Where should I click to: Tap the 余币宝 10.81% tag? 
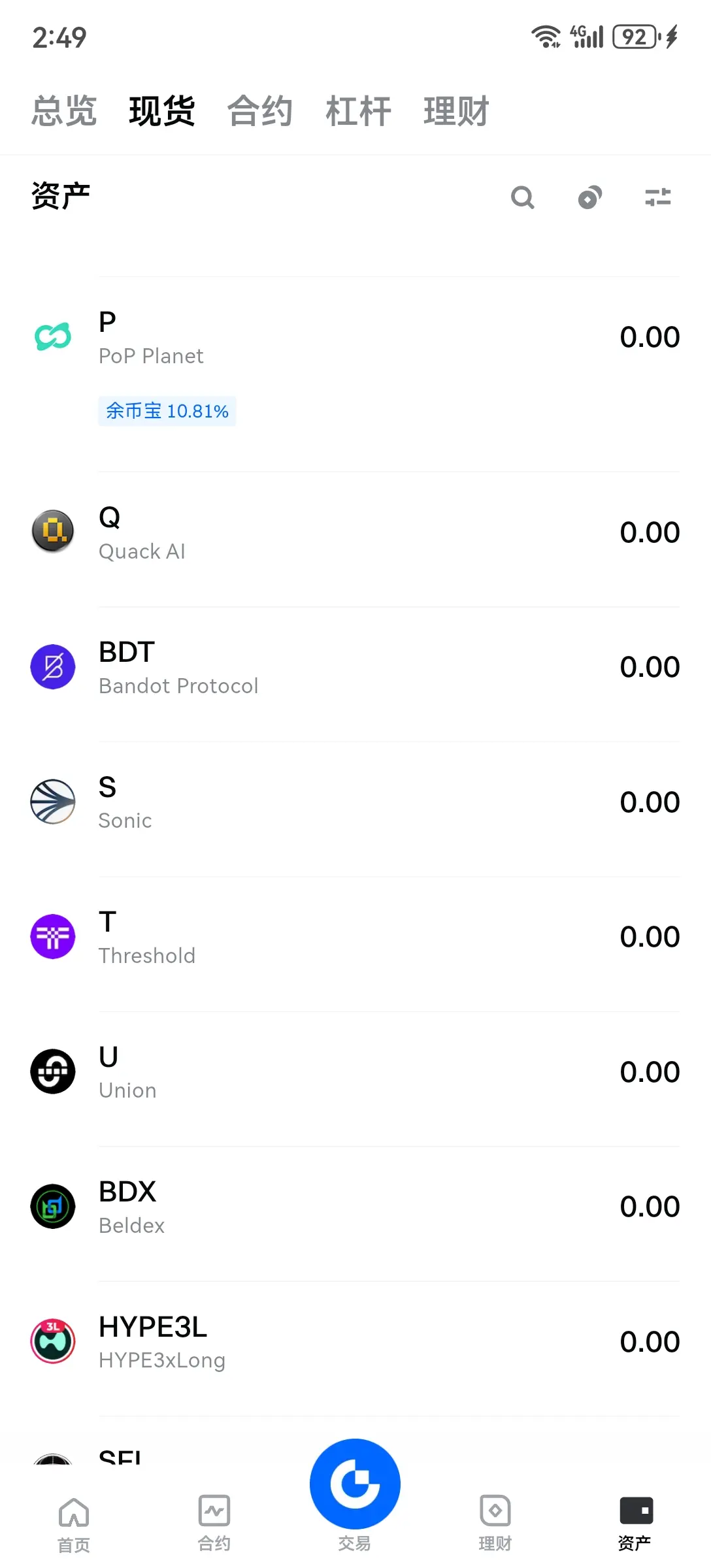tap(167, 411)
